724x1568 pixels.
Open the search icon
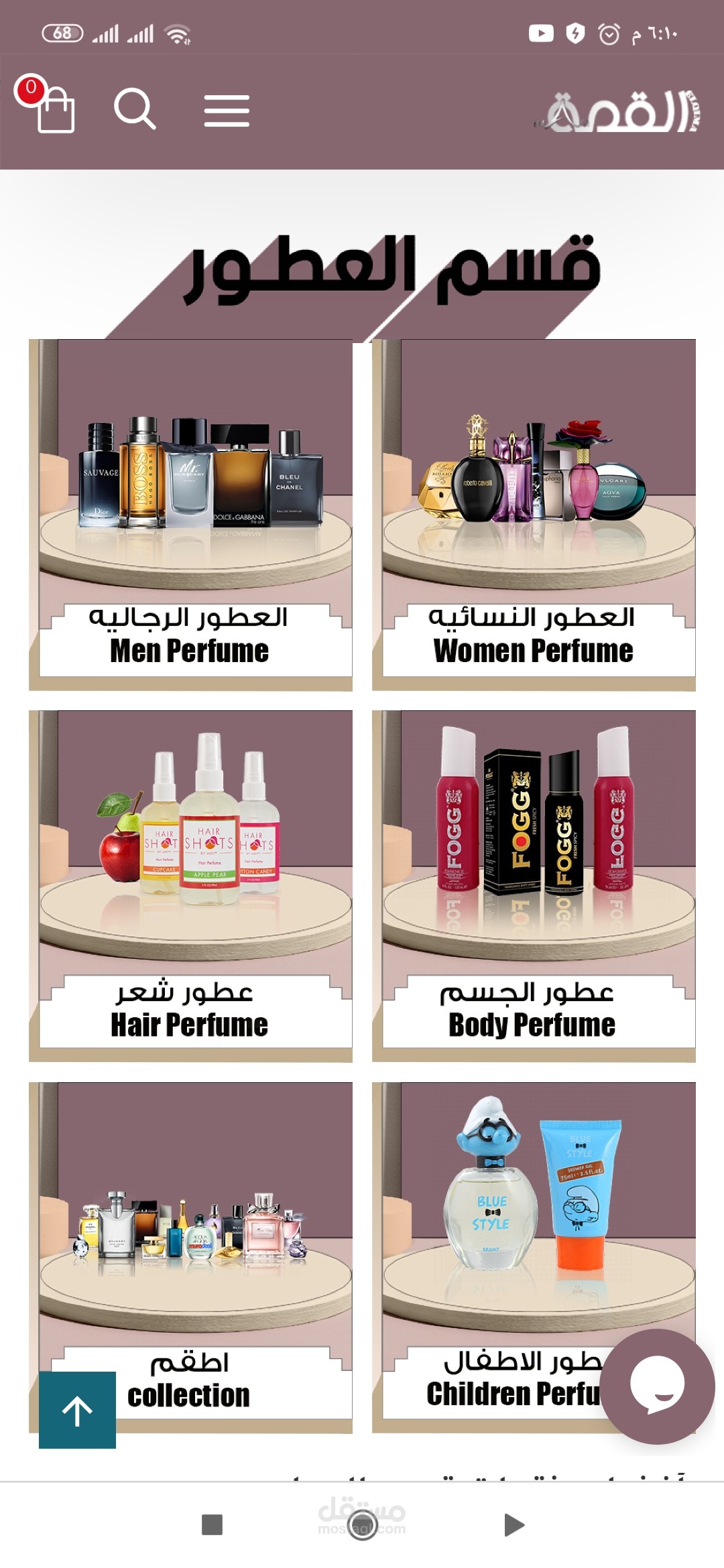pyautogui.click(x=135, y=109)
